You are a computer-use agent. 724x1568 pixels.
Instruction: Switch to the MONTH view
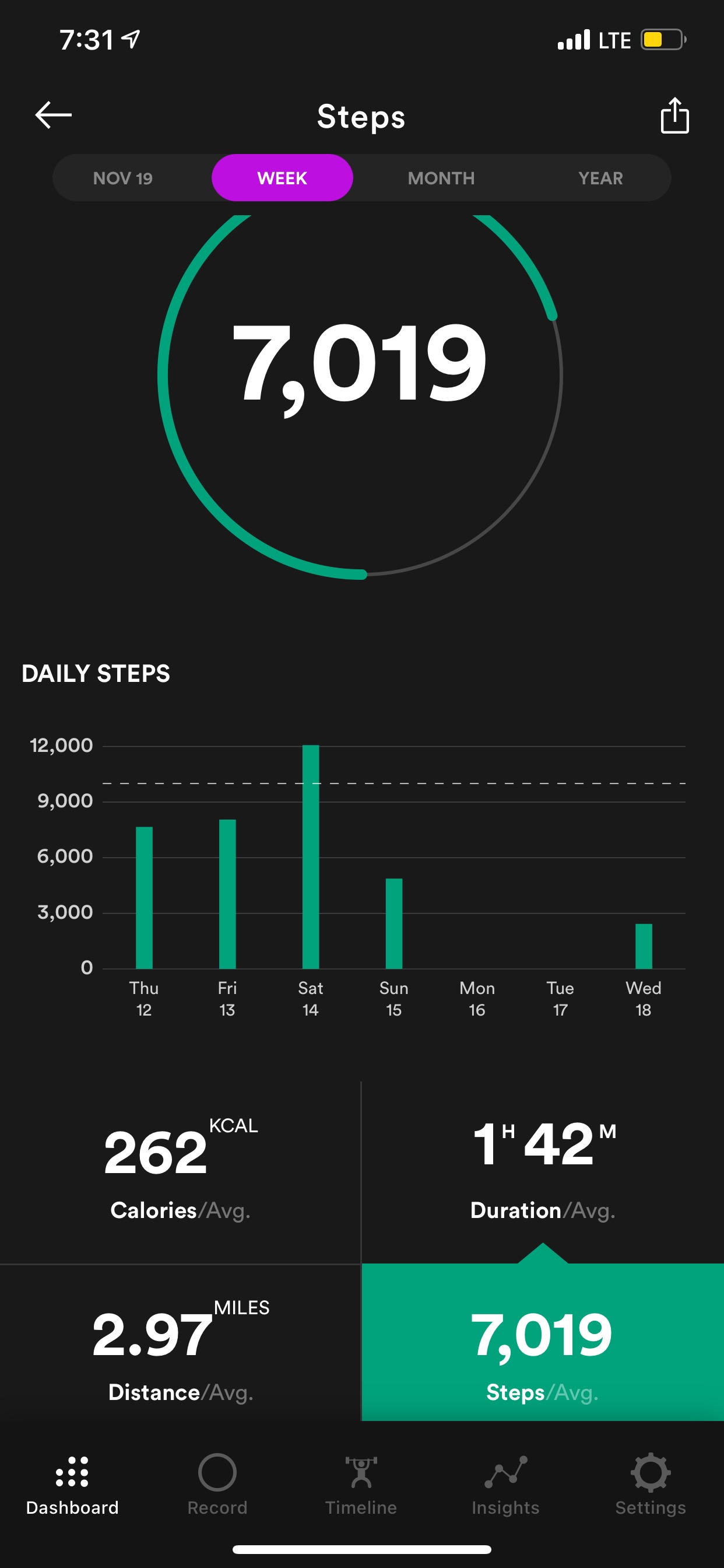(441, 178)
